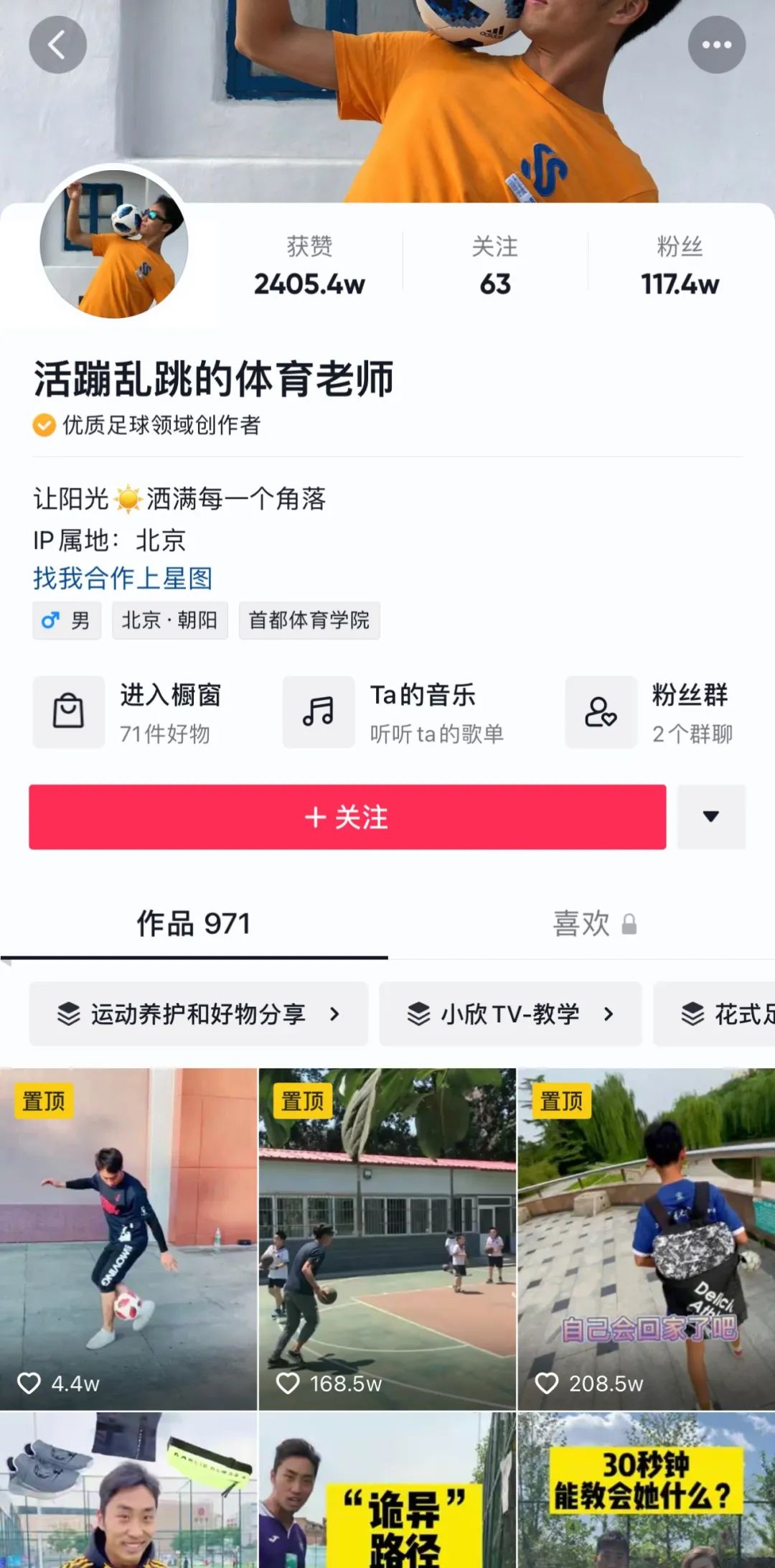This screenshot has height=1568, width=775.
Task: Click the yellow verification badge icon
Action: coord(44,425)
